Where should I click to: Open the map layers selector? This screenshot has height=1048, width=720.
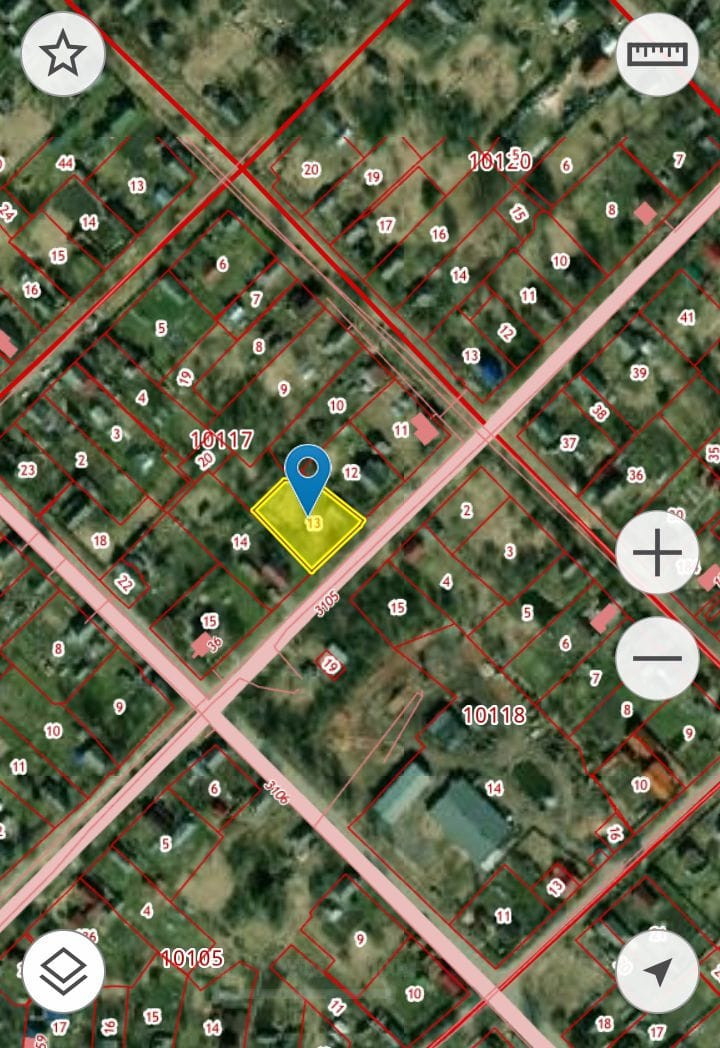[63, 971]
